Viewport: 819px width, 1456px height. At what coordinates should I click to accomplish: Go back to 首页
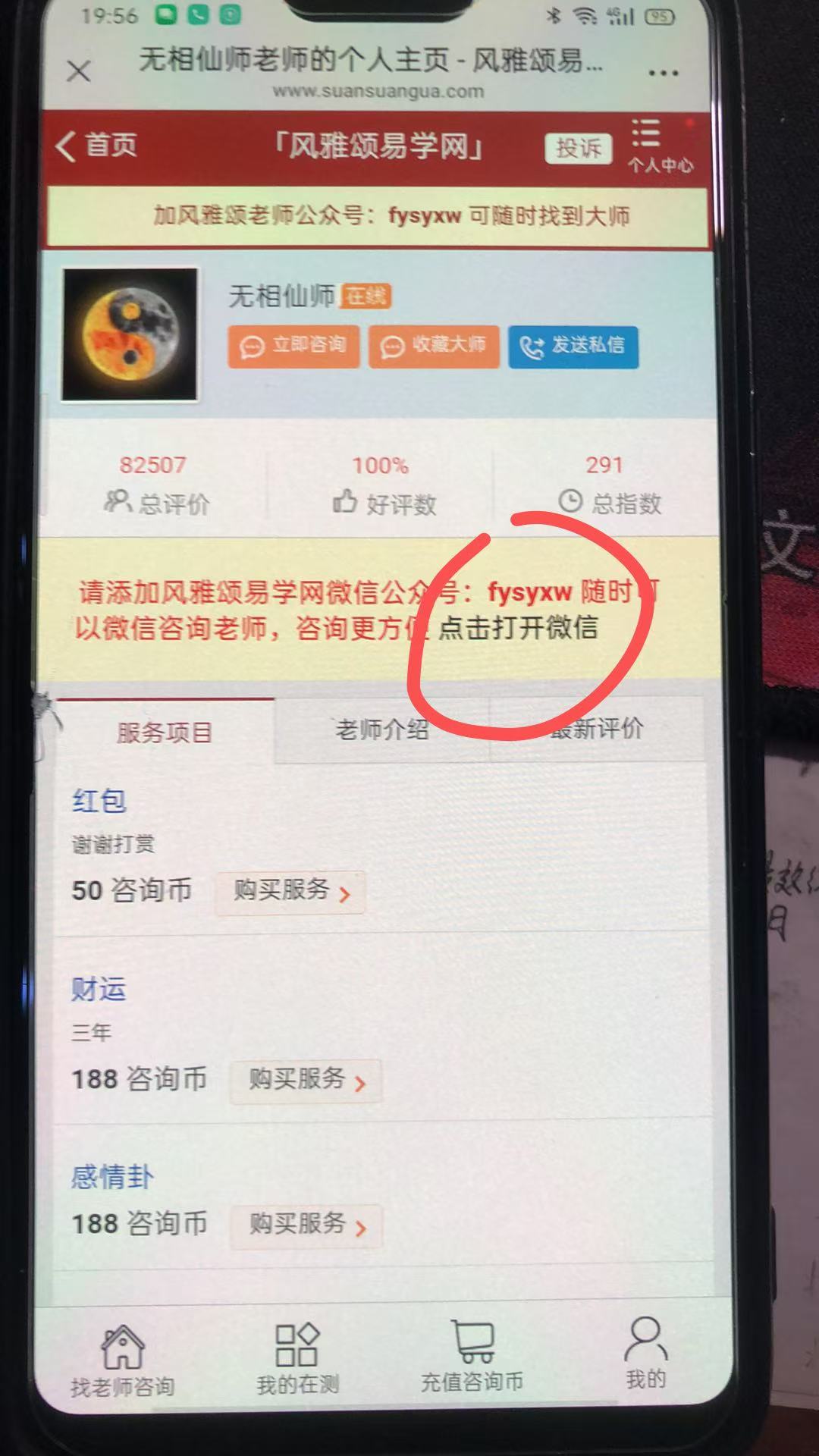pos(97,145)
